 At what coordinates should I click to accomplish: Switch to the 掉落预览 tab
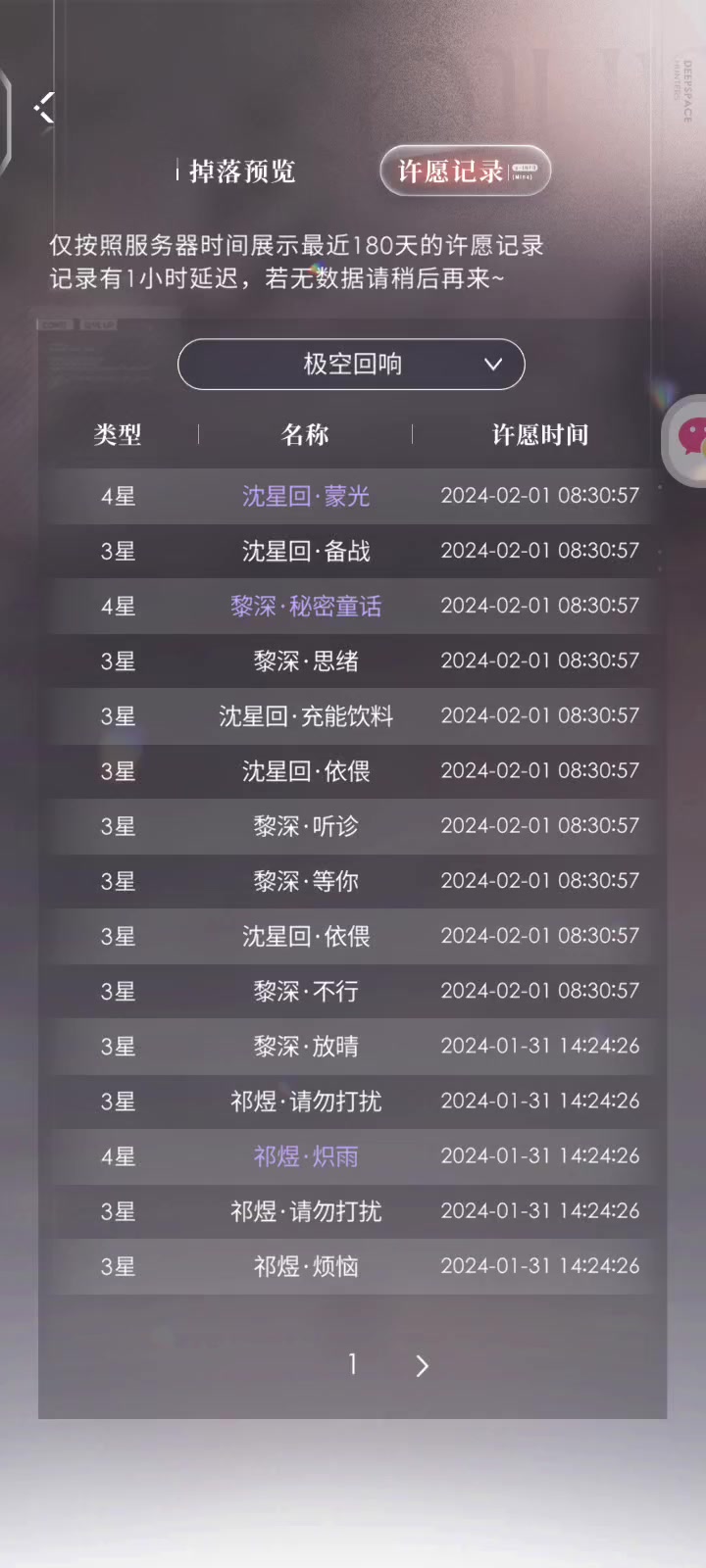pyautogui.click(x=241, y=171)
